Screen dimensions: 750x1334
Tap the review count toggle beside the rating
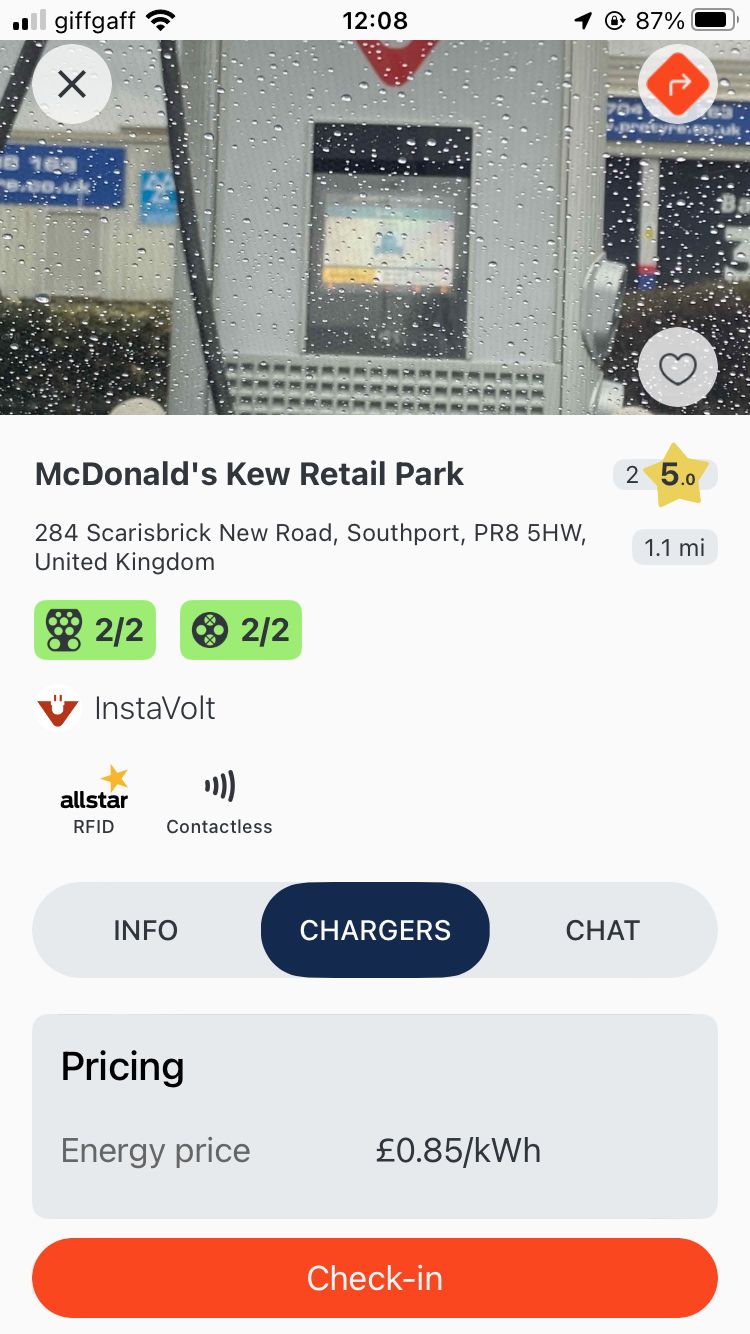[631, 475]
